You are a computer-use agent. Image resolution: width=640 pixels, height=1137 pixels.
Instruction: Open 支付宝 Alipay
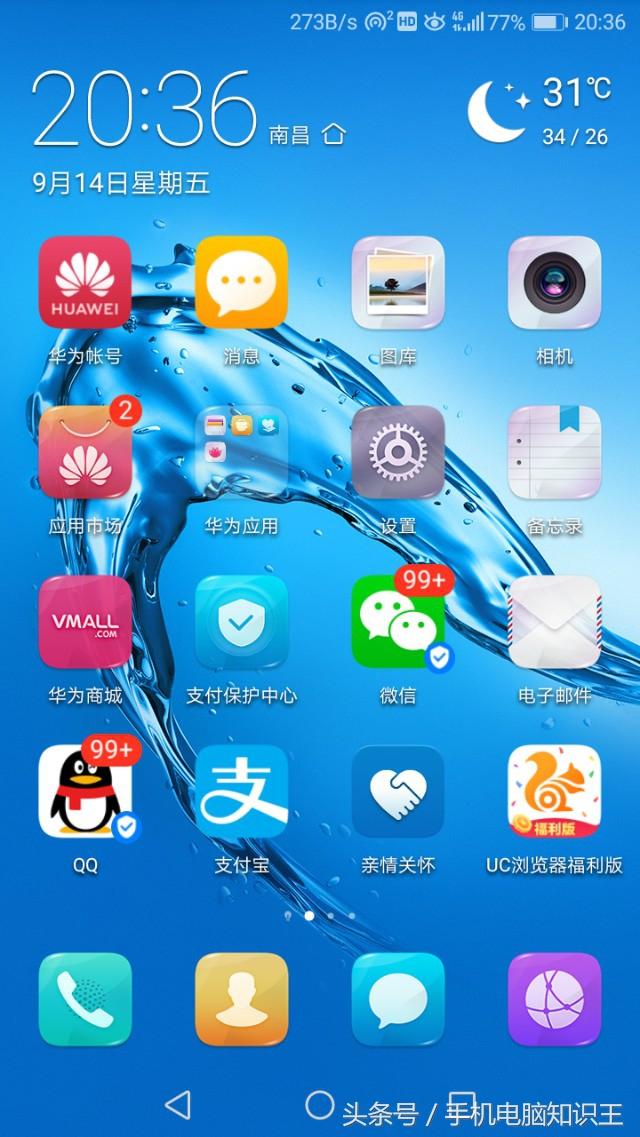241,791
